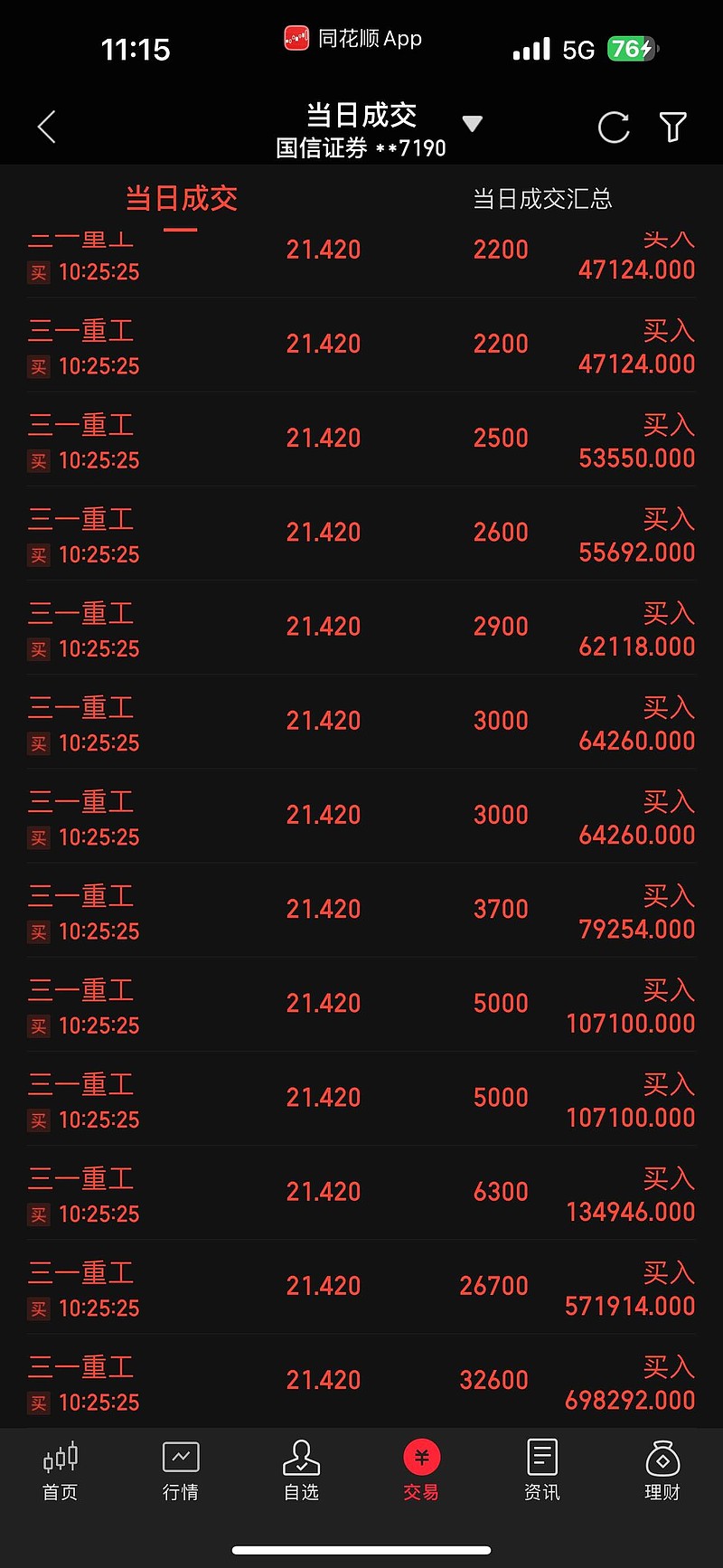723x1568 pixels.
Task: Open the 资讯 tab
Action: [542, 1471]
